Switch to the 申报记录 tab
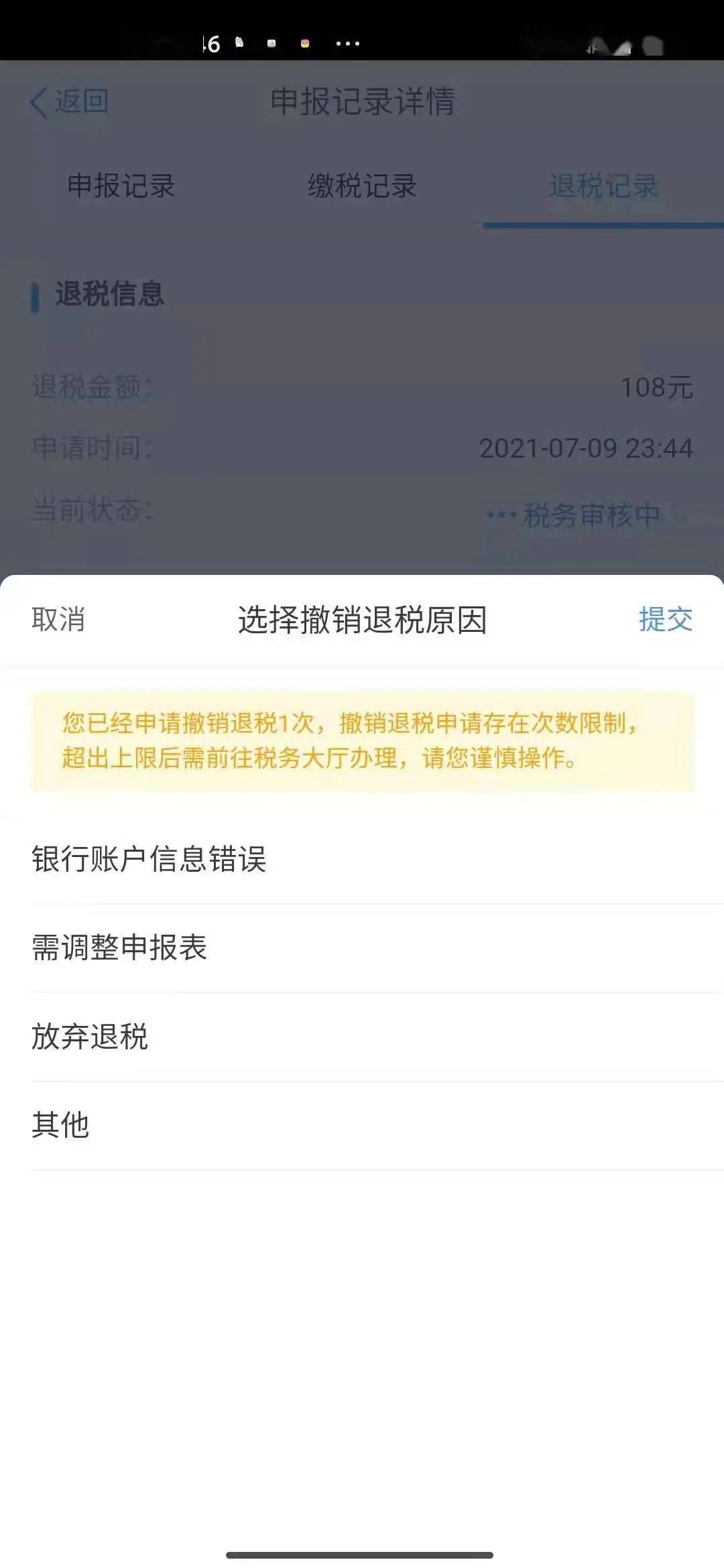 [121, 186]
